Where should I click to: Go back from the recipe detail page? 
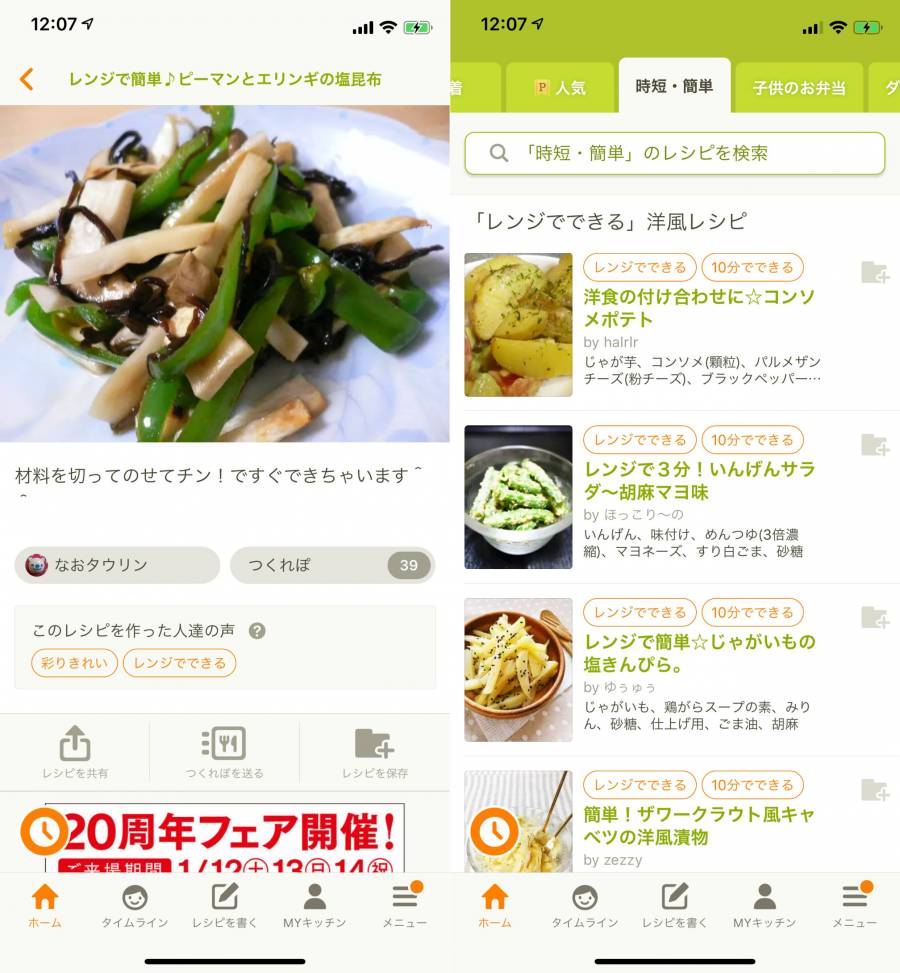27,79
